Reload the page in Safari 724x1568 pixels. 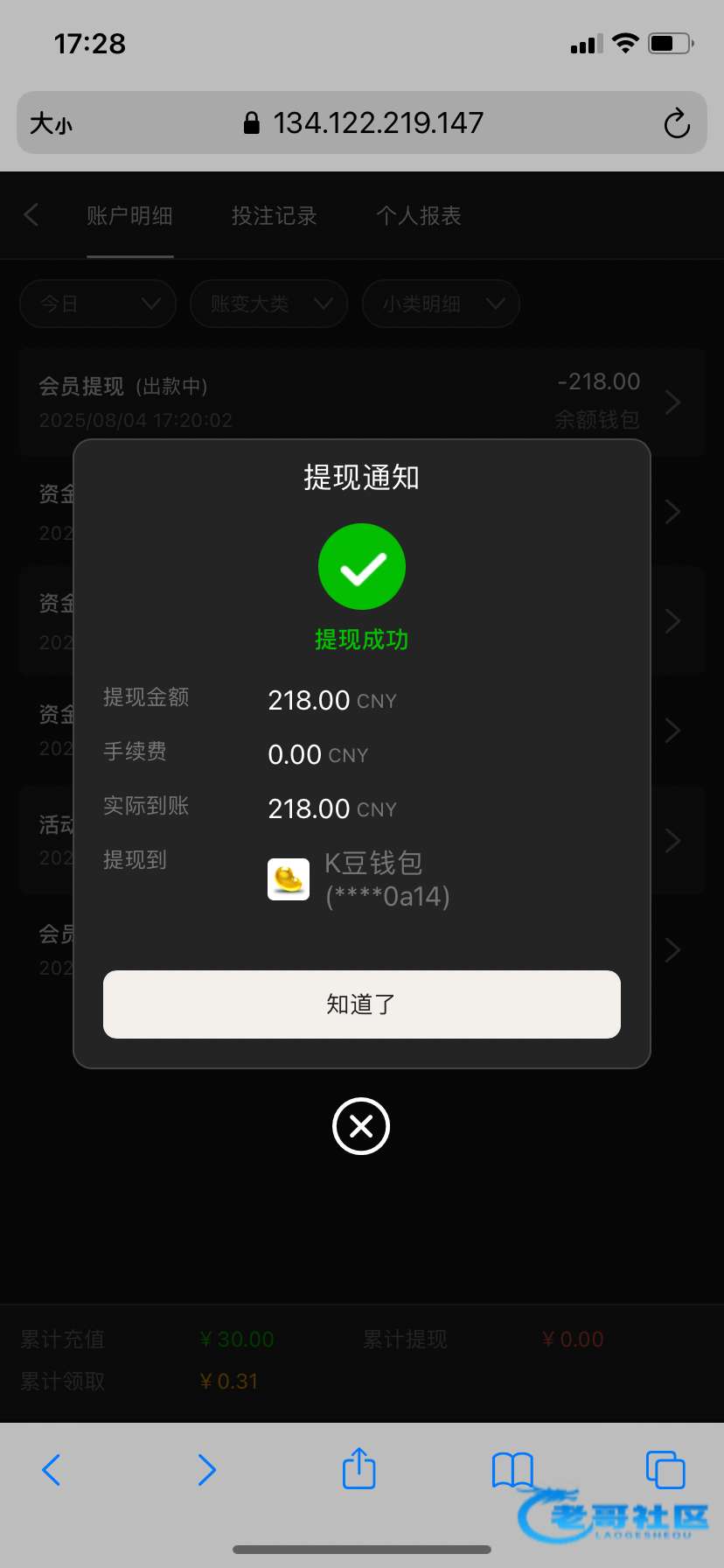(677, 123)
